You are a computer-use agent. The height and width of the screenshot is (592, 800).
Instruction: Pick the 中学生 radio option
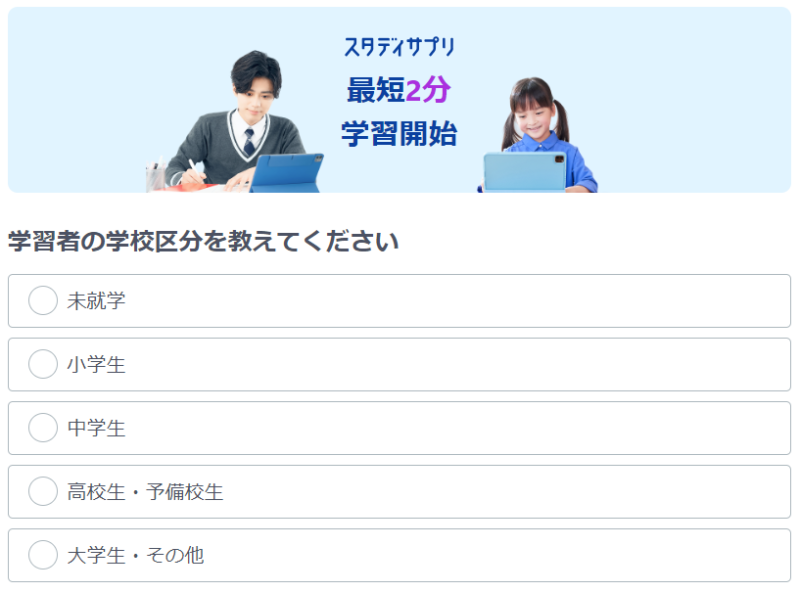click(x=43, y=428)
